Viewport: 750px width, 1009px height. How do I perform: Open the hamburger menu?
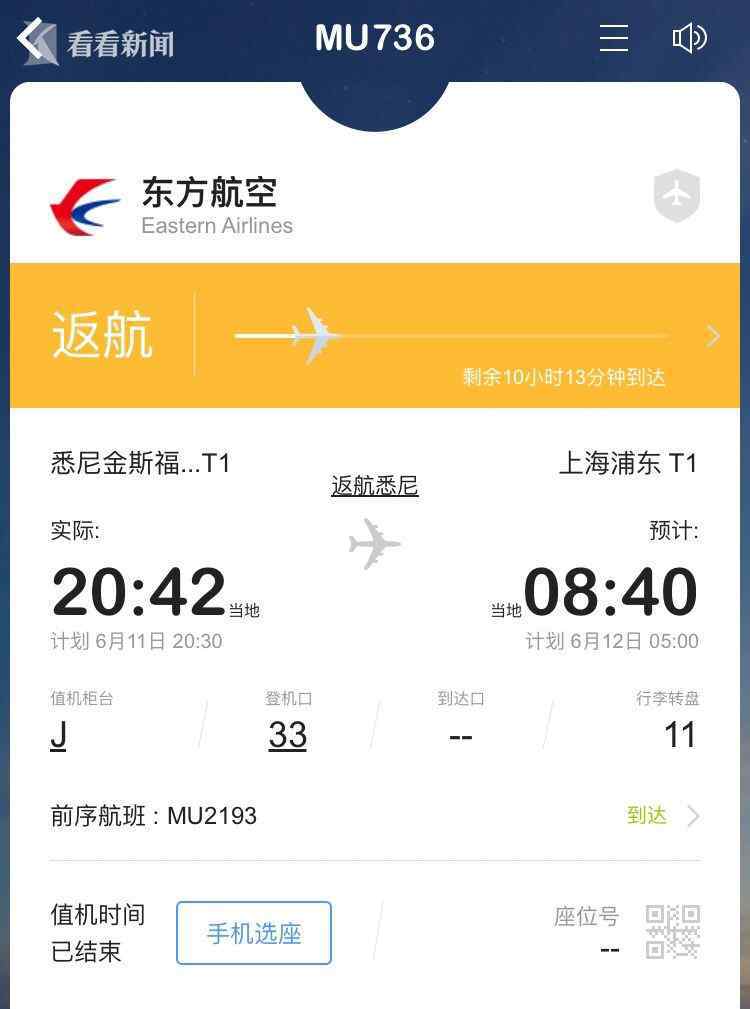(x=613, y=38)
